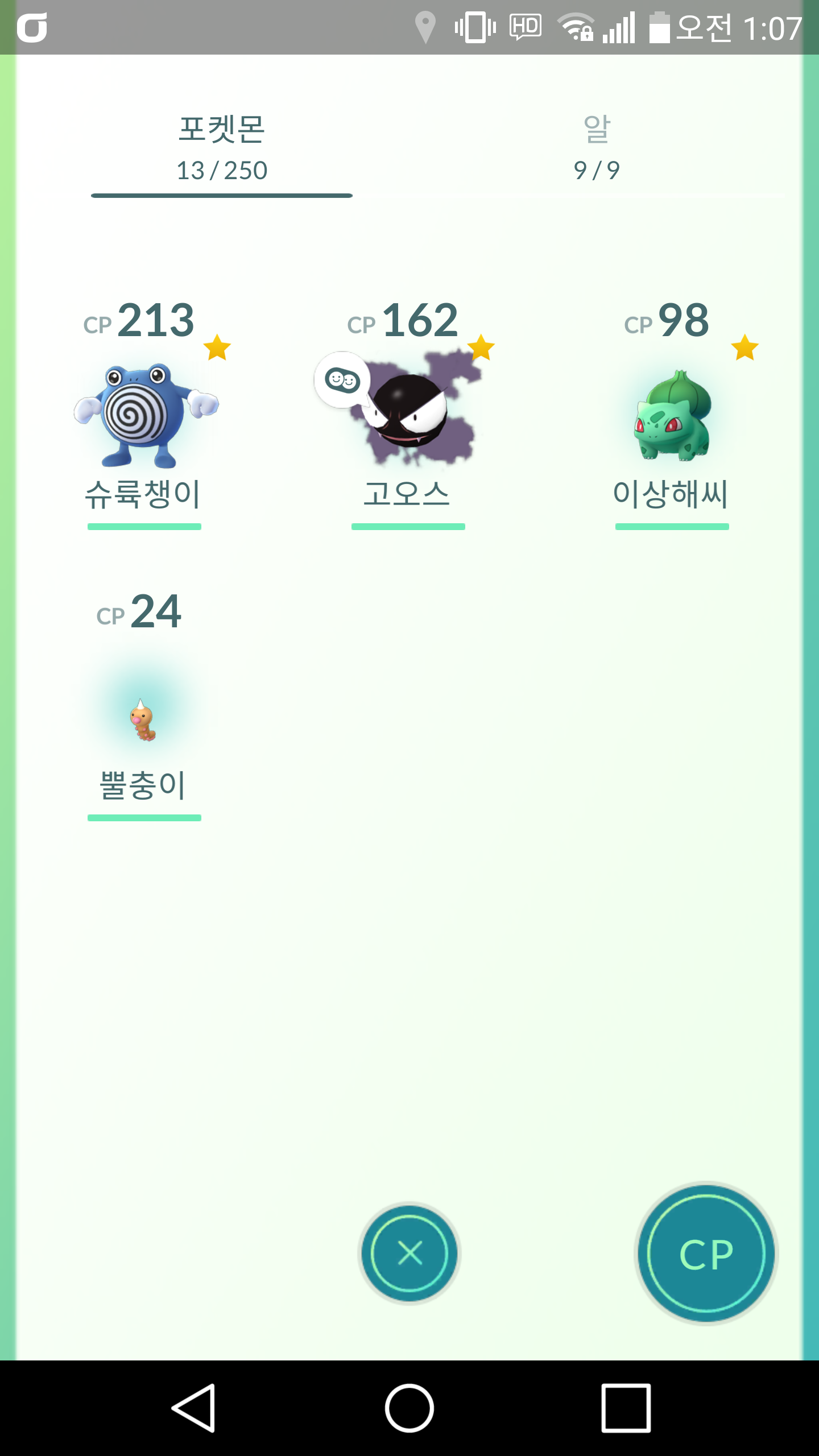
Task: Go back using the system back button
Action: pos(193,1408)
